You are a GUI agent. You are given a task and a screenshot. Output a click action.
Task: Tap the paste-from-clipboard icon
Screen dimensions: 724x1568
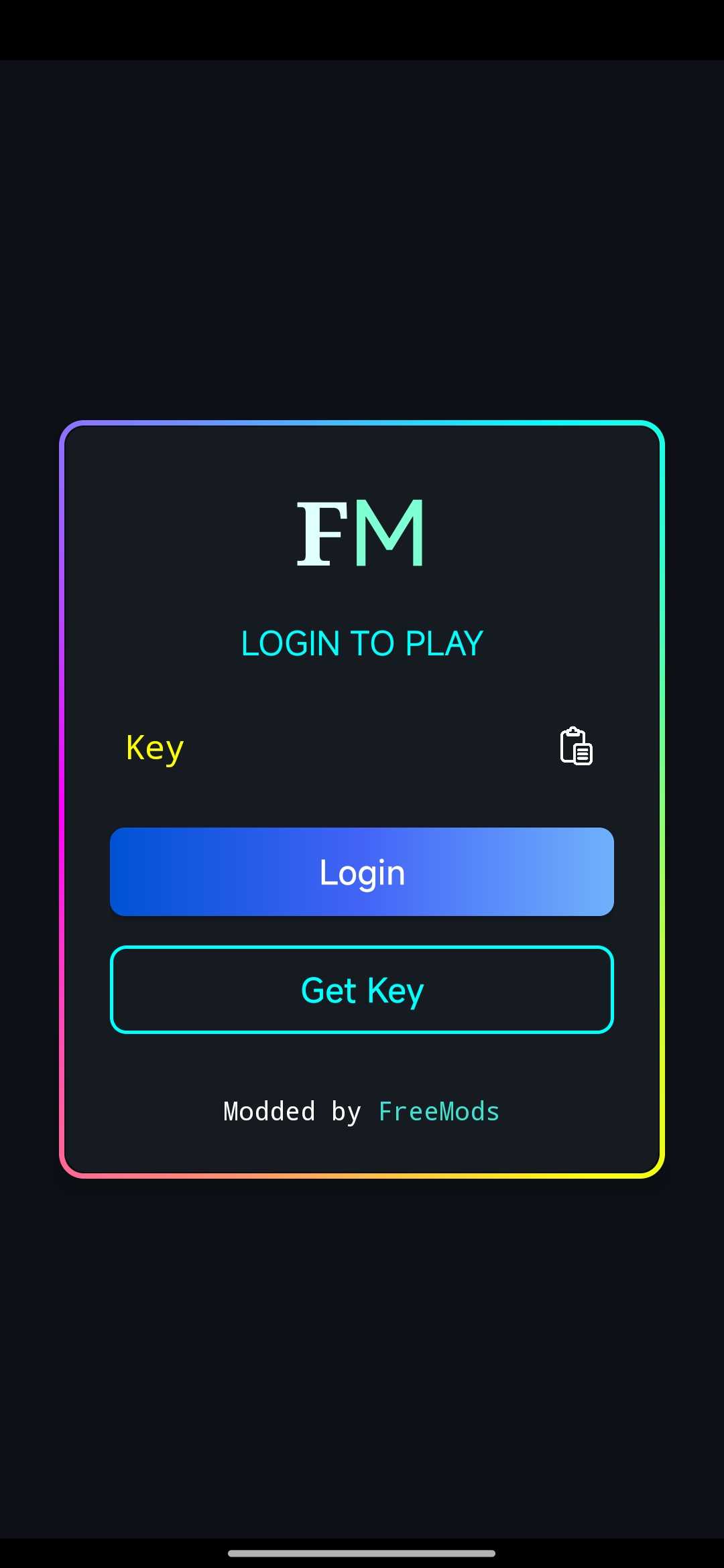(x=576, y=746)
